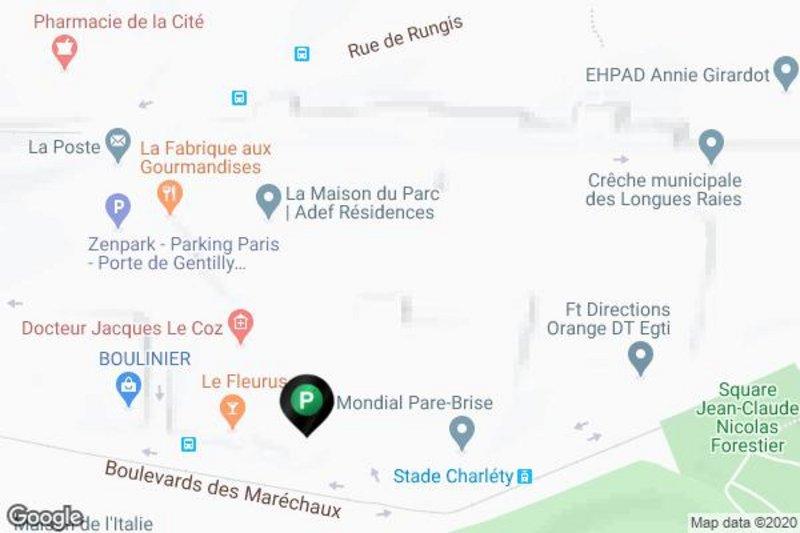Open La Maison du Parc pin
Viewport: 800px width, 533px height.
point(268,199)
